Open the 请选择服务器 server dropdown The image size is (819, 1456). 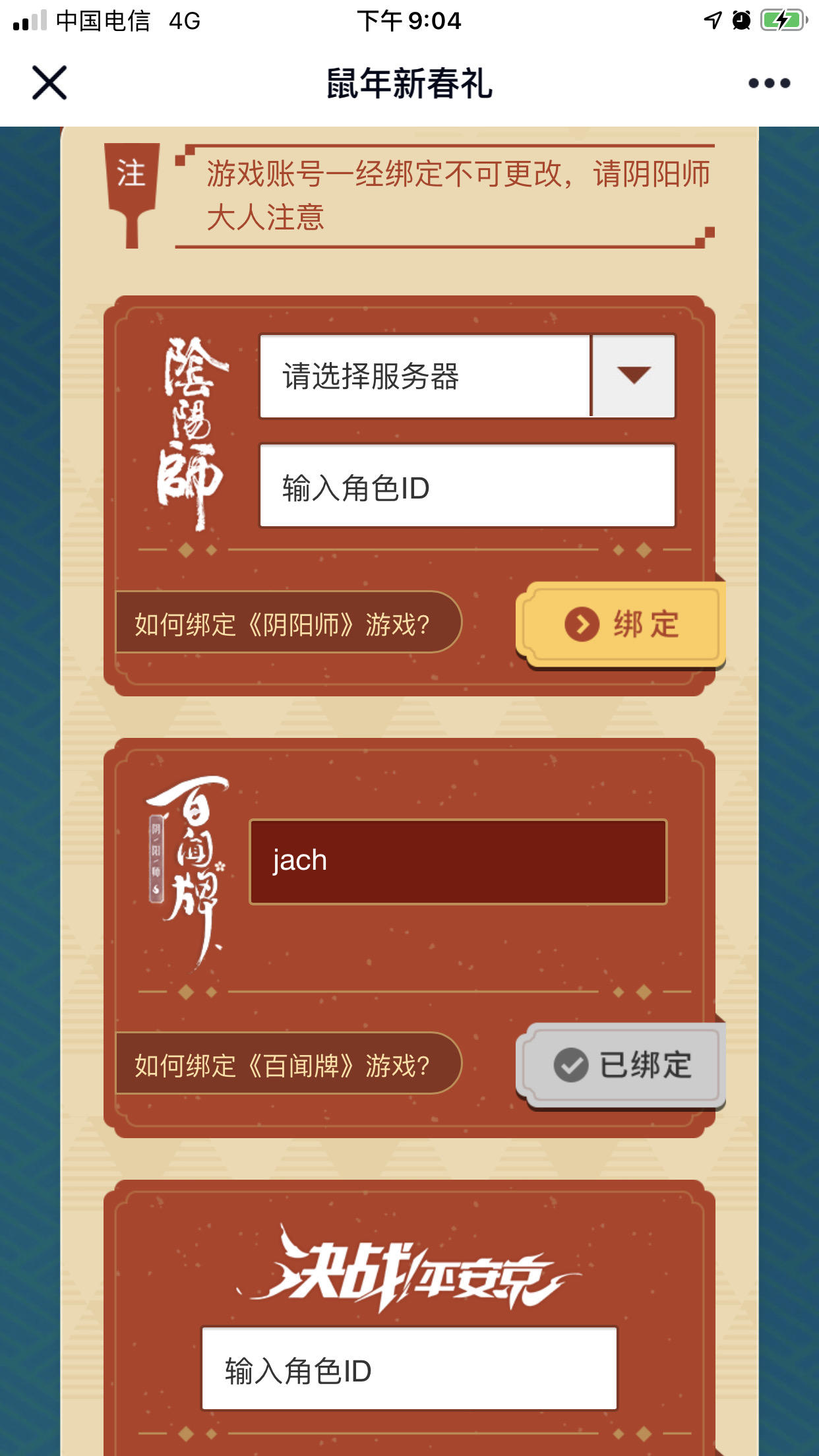pos(425,375)
